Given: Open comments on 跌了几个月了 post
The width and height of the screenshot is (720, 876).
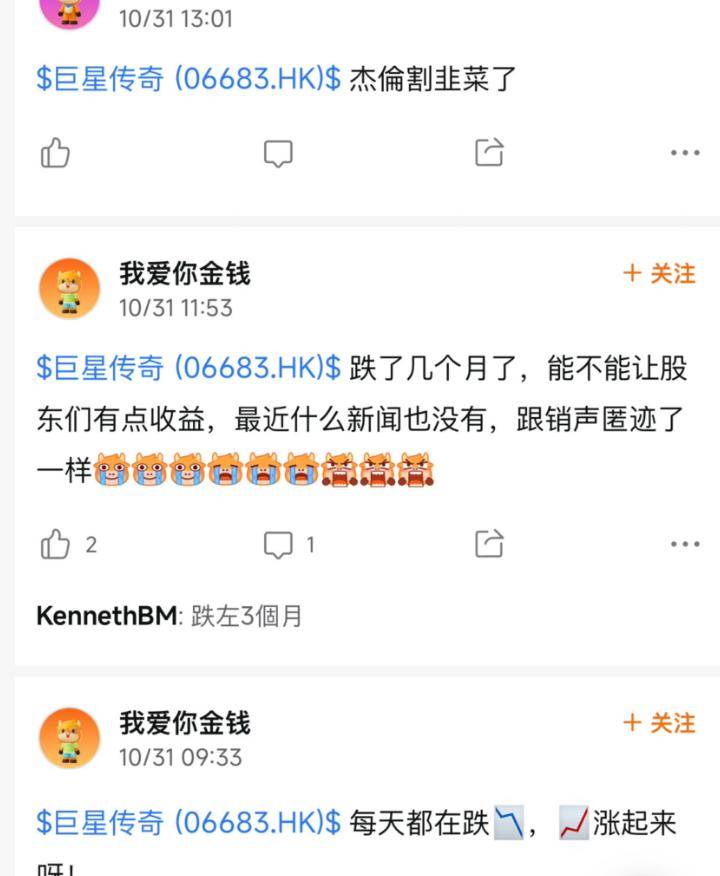Looking at the screenshot, I should point(279,545).
